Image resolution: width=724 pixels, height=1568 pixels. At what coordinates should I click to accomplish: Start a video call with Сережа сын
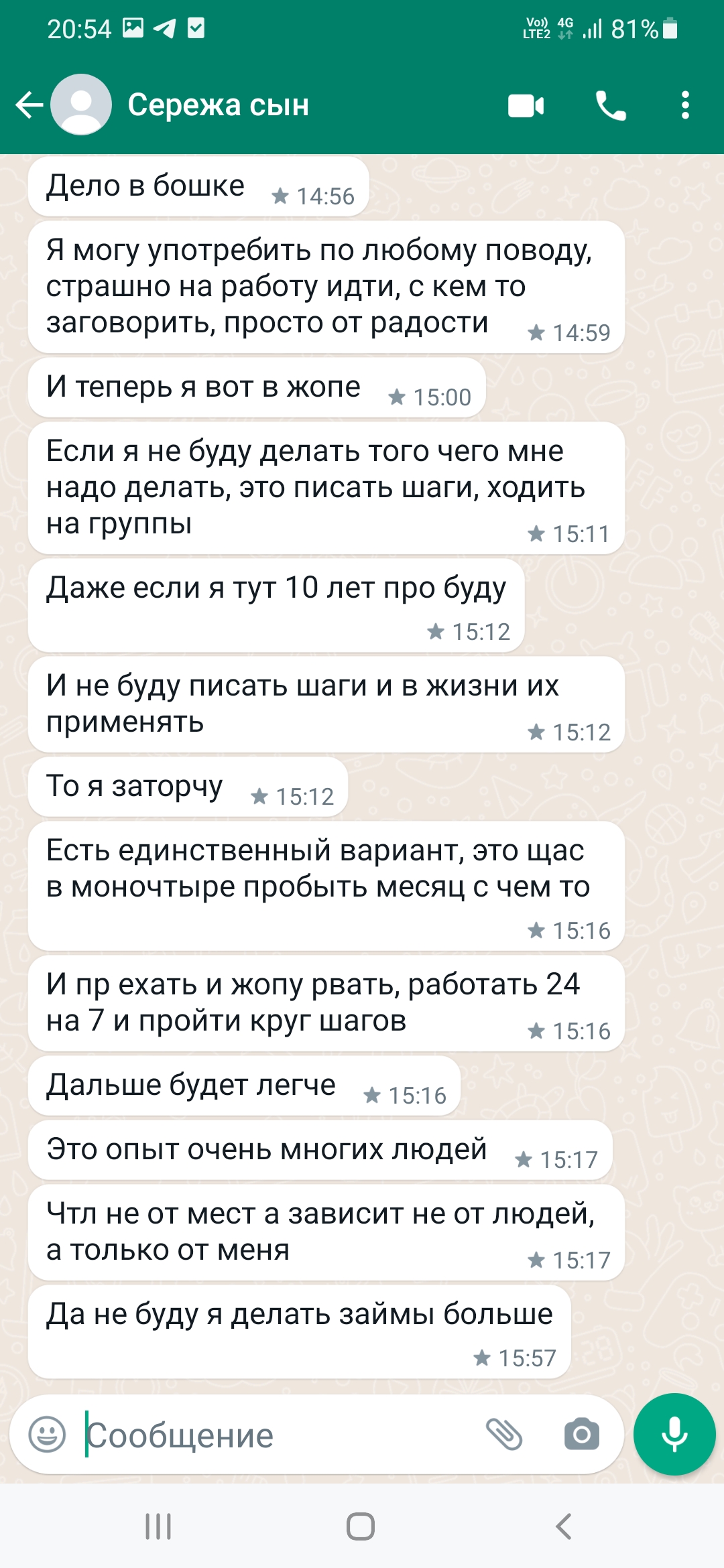(x=526, y=106)
